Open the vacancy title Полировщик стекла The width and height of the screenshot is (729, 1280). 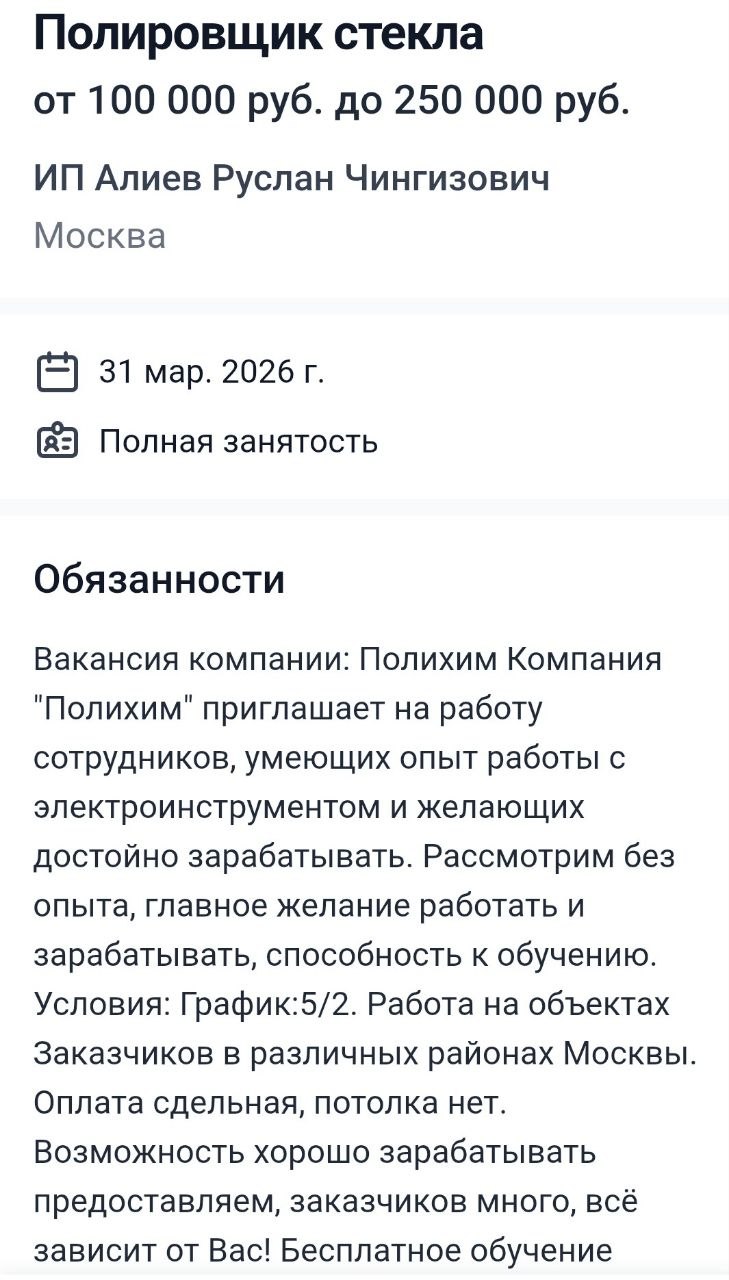click(x=260, y=32)
